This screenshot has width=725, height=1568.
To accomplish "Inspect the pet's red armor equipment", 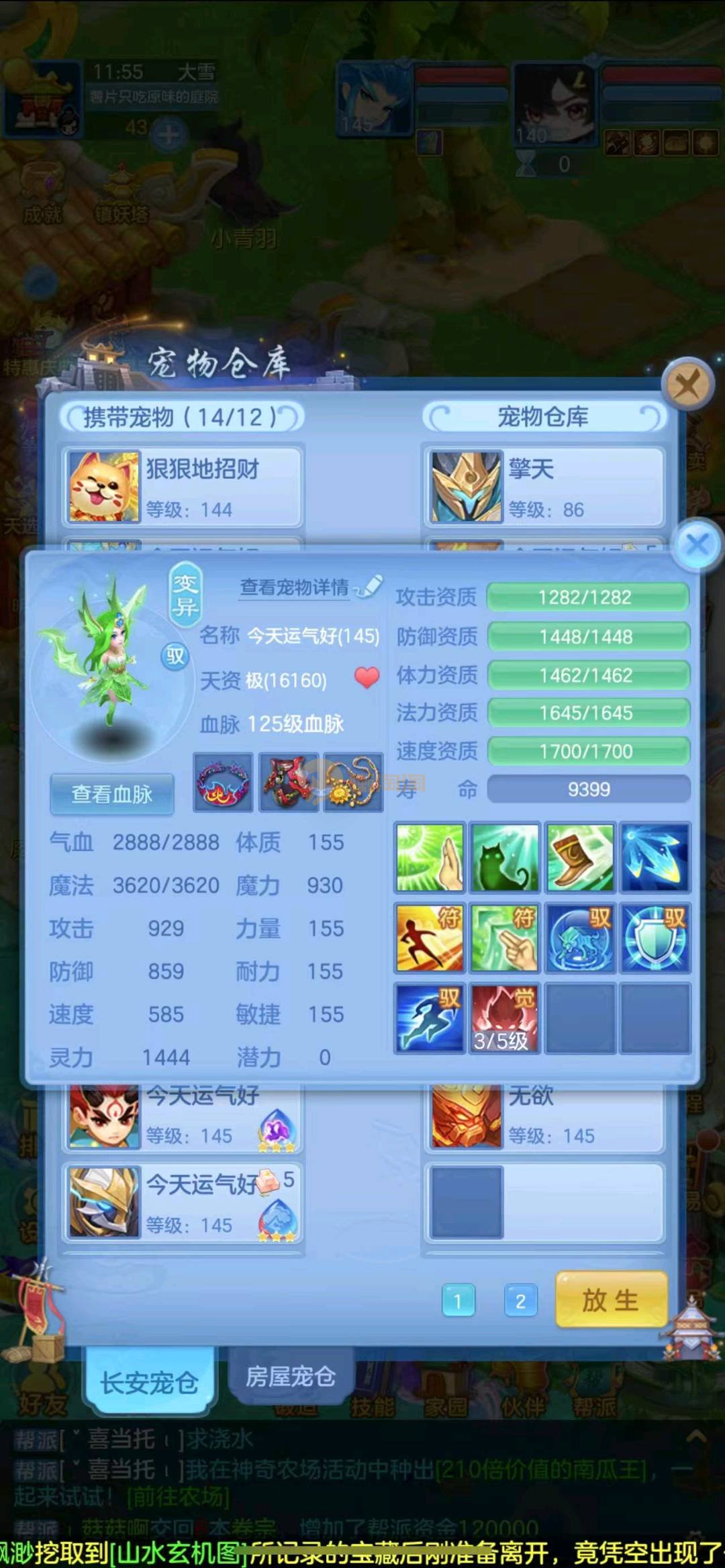I will pos(289,782).
